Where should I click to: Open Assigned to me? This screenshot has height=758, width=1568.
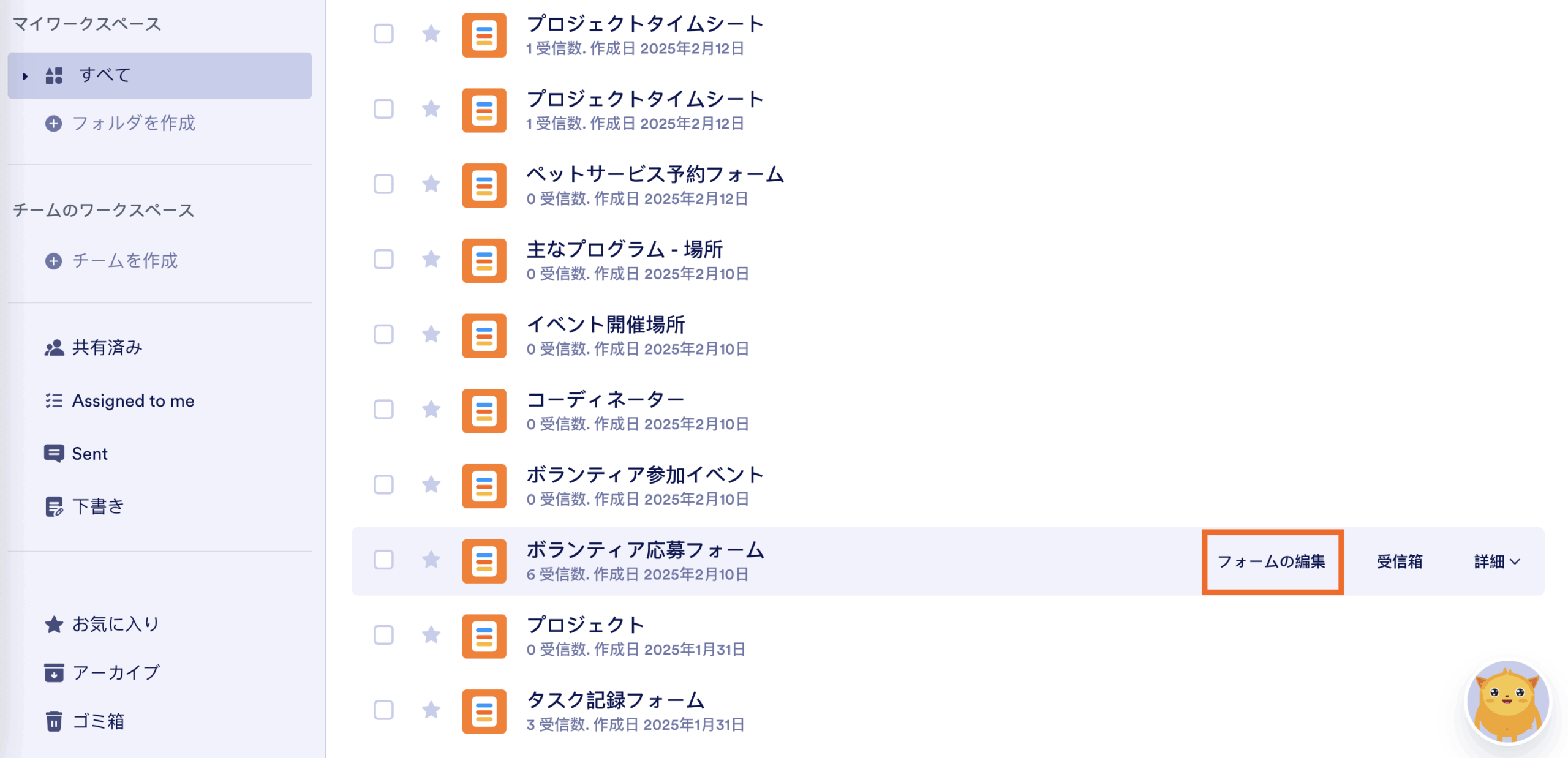click(x=133, y=400)
